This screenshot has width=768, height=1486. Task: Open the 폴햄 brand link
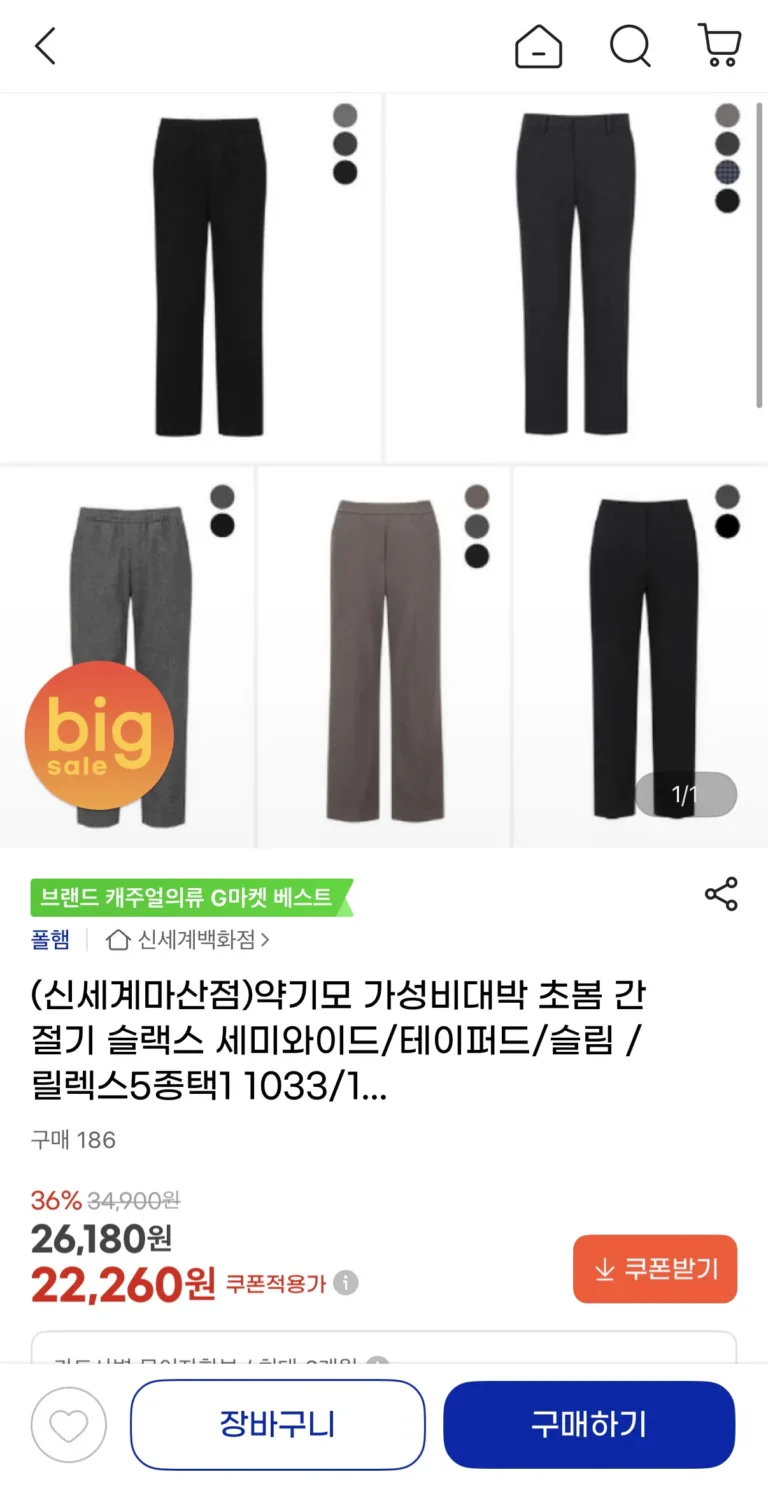coord(50,939)
